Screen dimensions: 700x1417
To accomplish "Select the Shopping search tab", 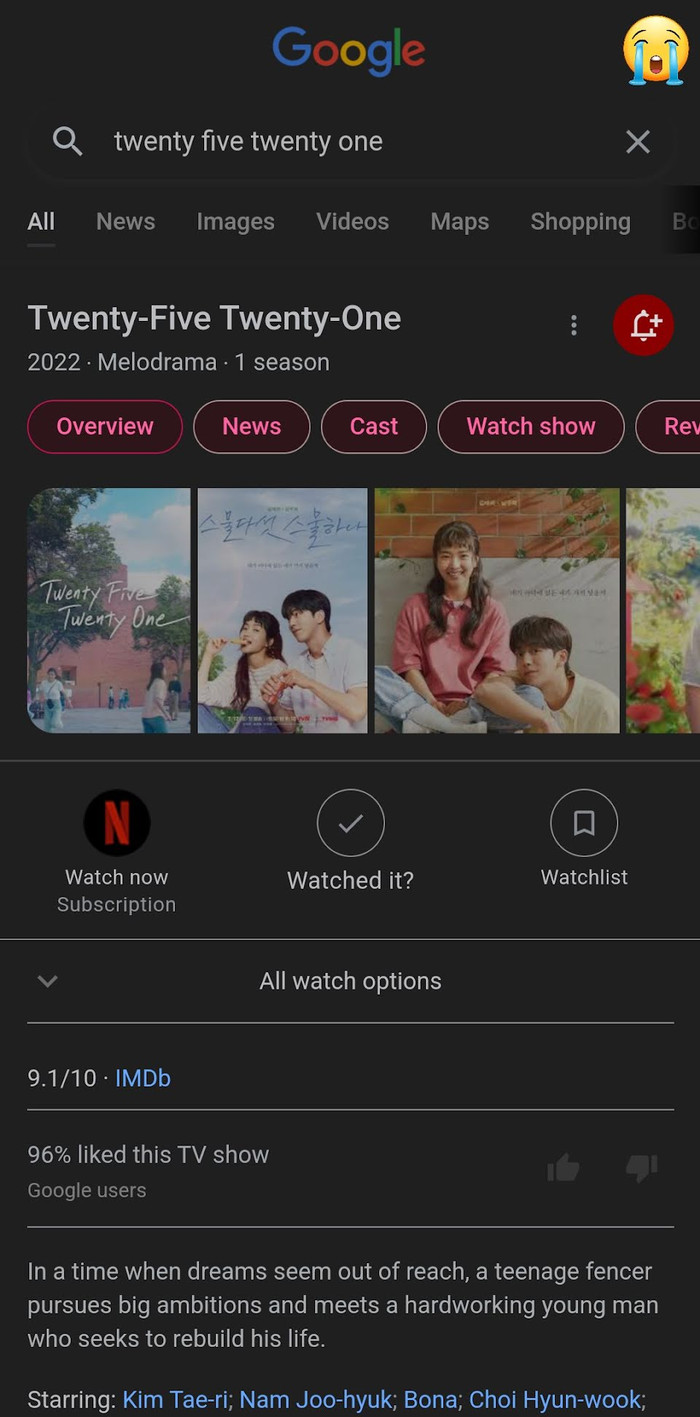I will 580,222.
